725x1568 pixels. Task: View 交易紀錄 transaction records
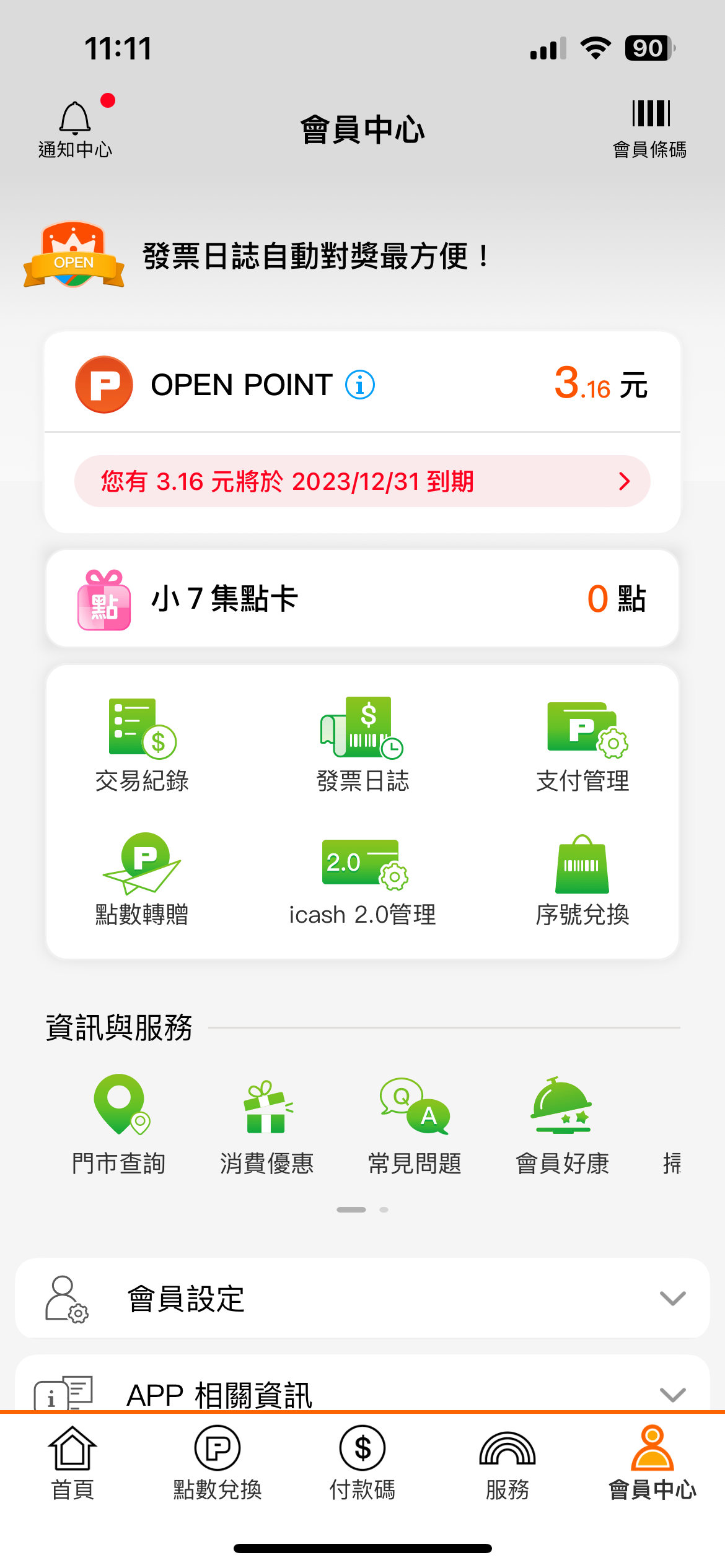pyautogui.click(x=142, y=746)
